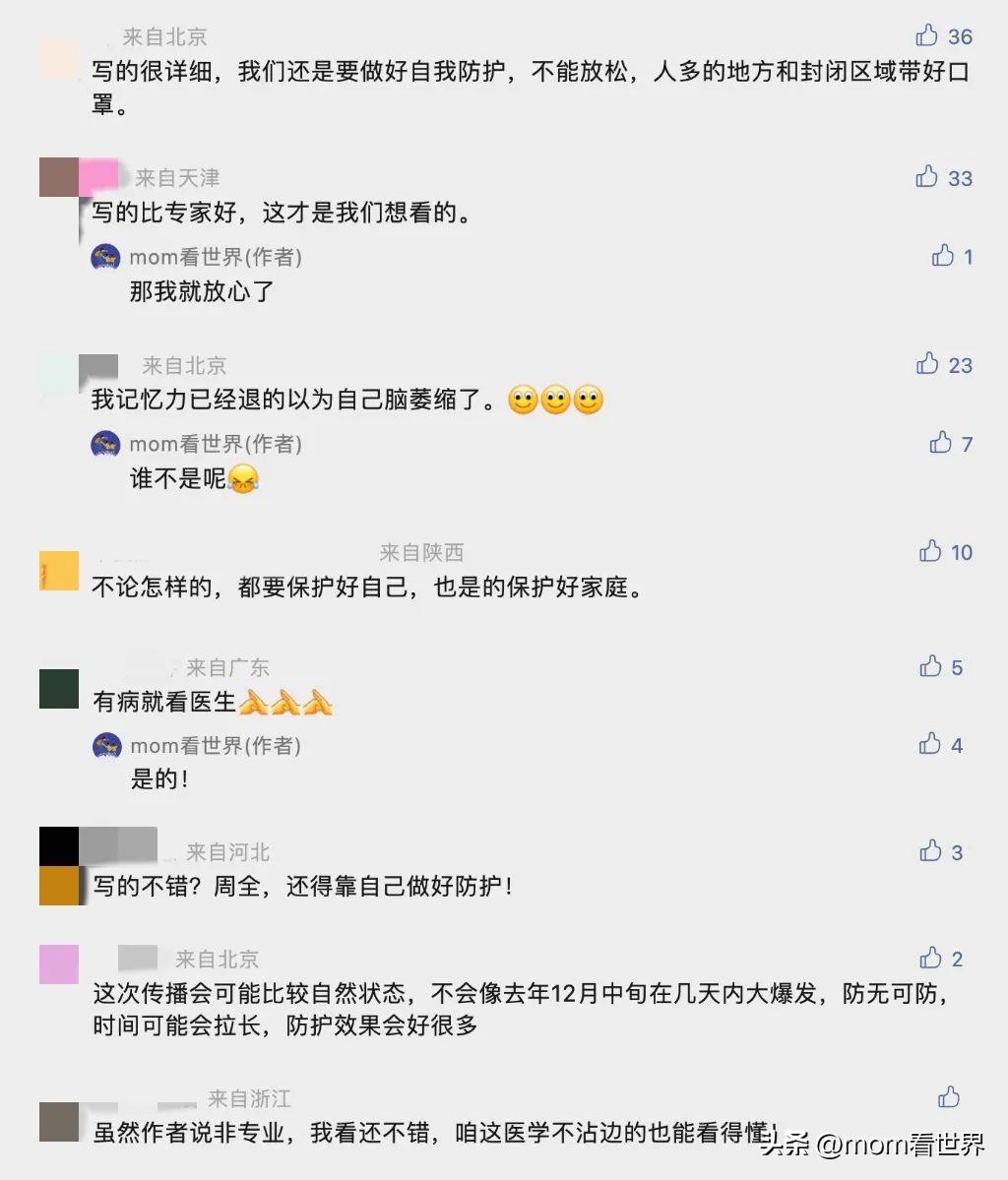Like the 来自天津 comment about 专家
The height and width of the screenshot is (1180, 1008).
pyautogui.click(x=927, y=177)
